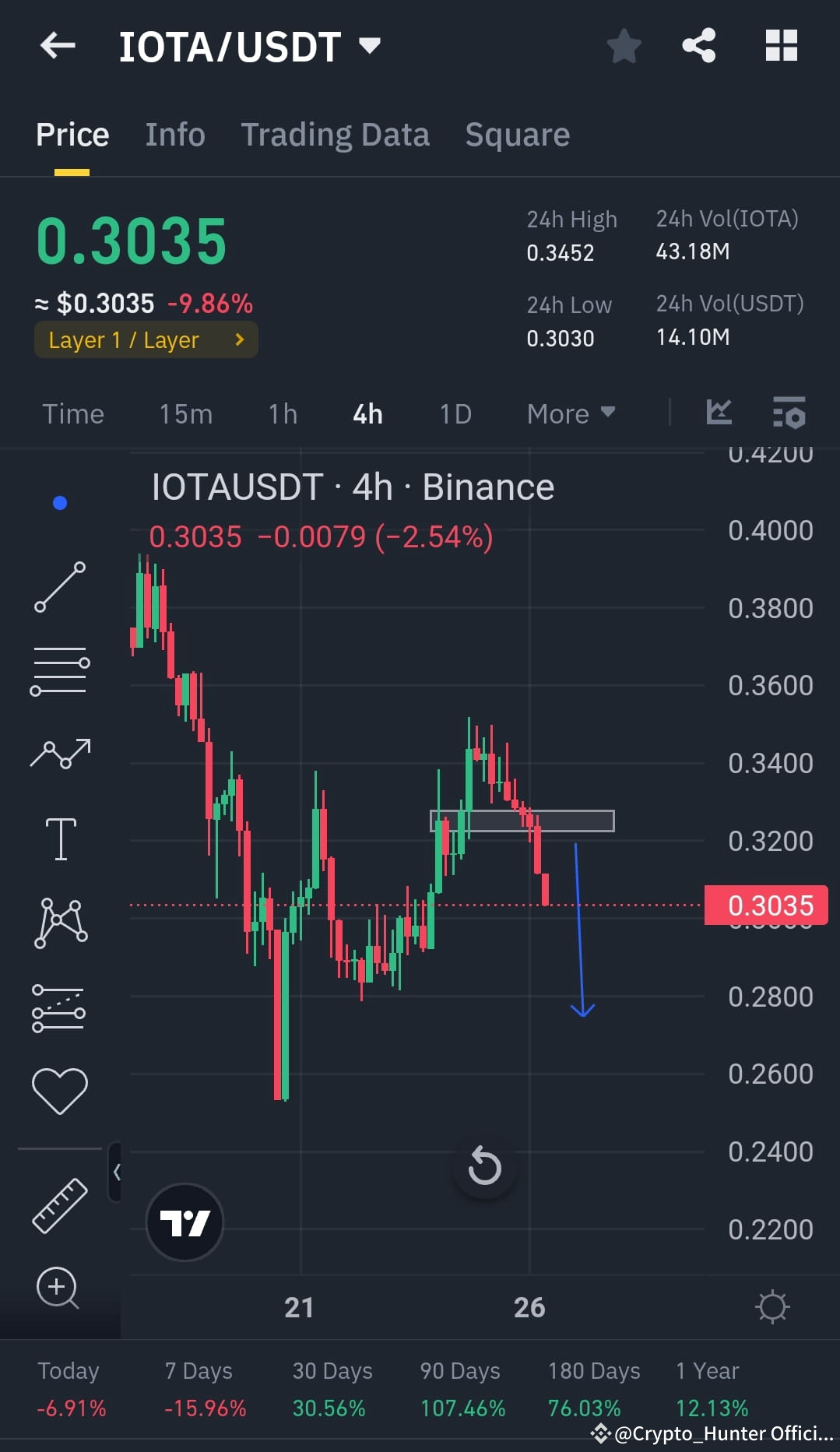Open the Layer 1 / Layer category tag

tap(145, 339)
